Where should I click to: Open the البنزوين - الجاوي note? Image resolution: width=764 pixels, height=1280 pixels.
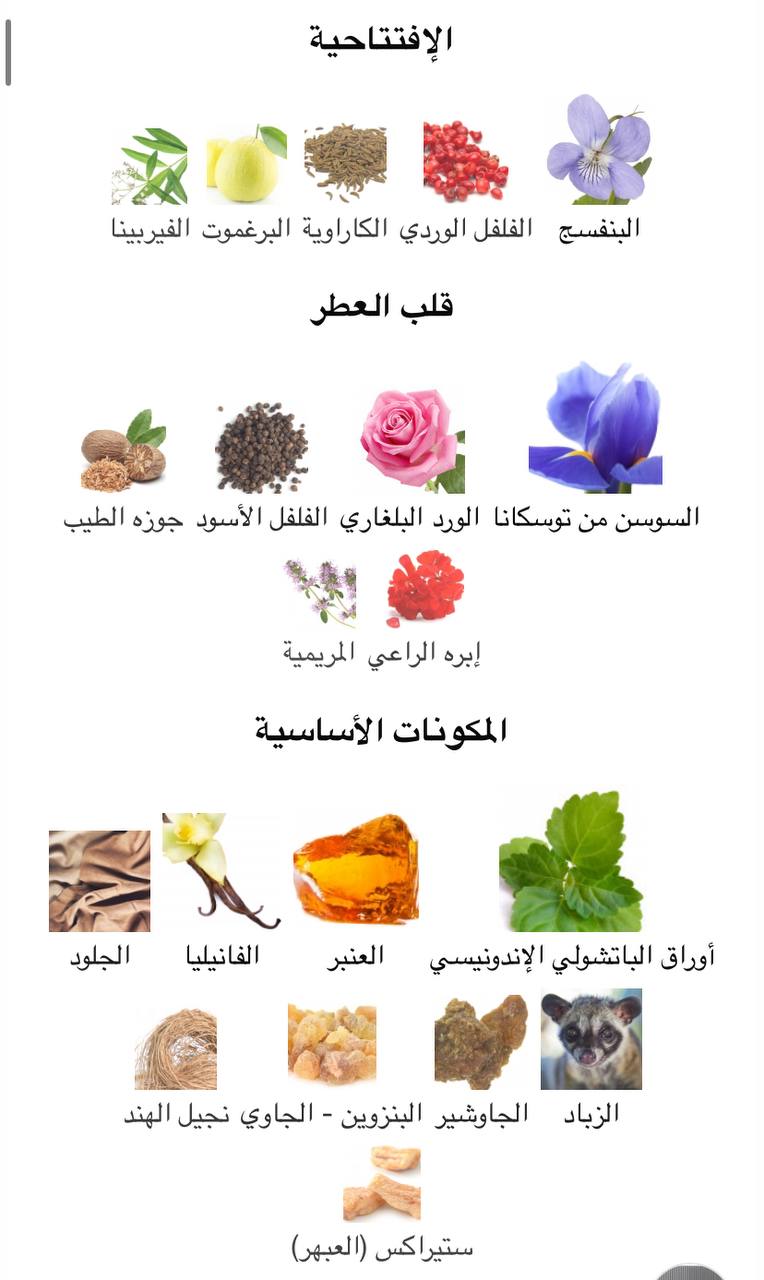coord(332,1044)
